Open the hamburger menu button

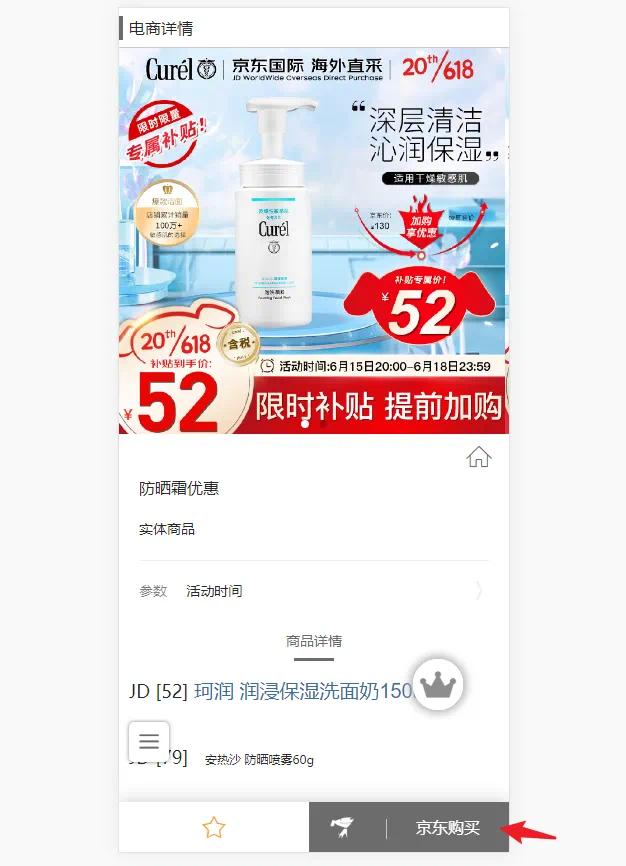tap(149, 741)
